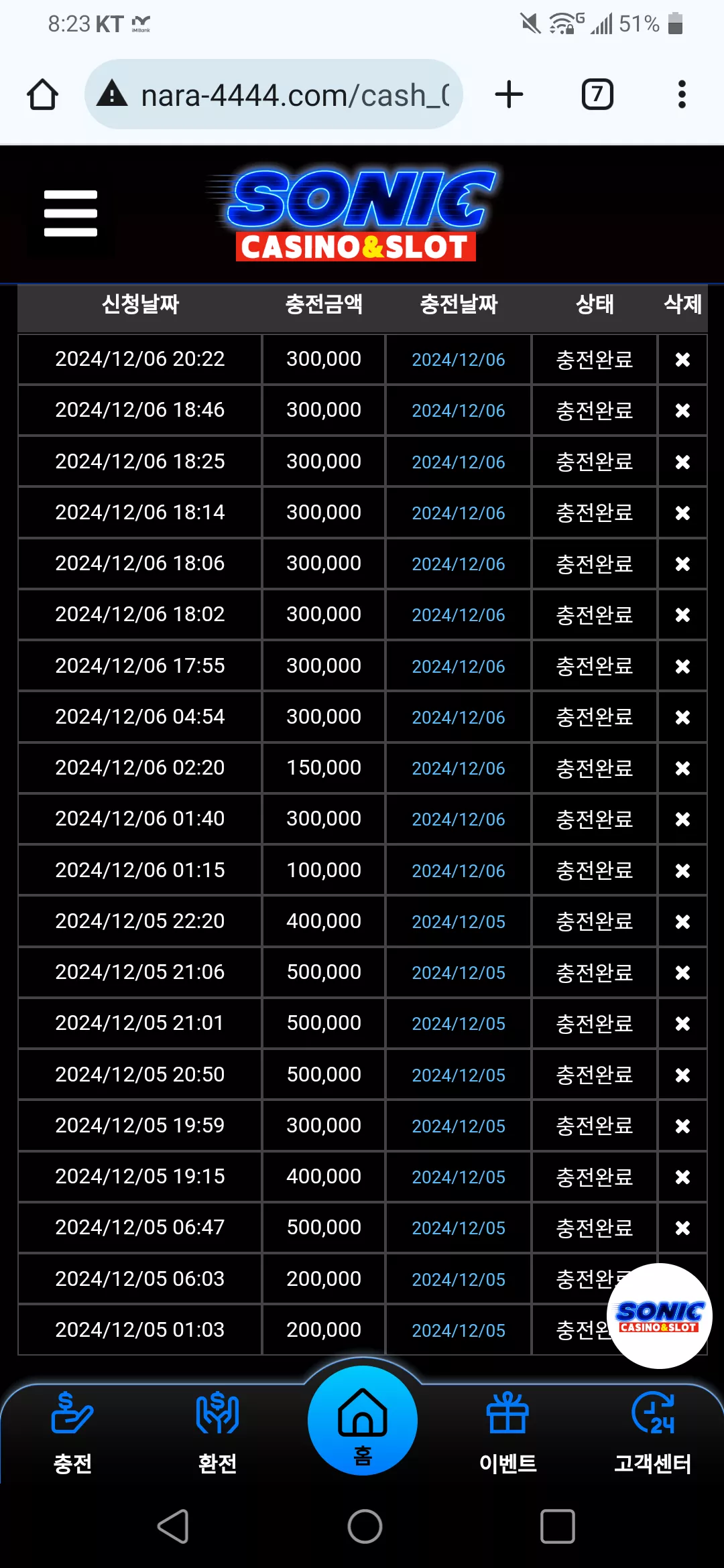Open the browser overflow menu
Screen dimensions: 724x1568
682,94
